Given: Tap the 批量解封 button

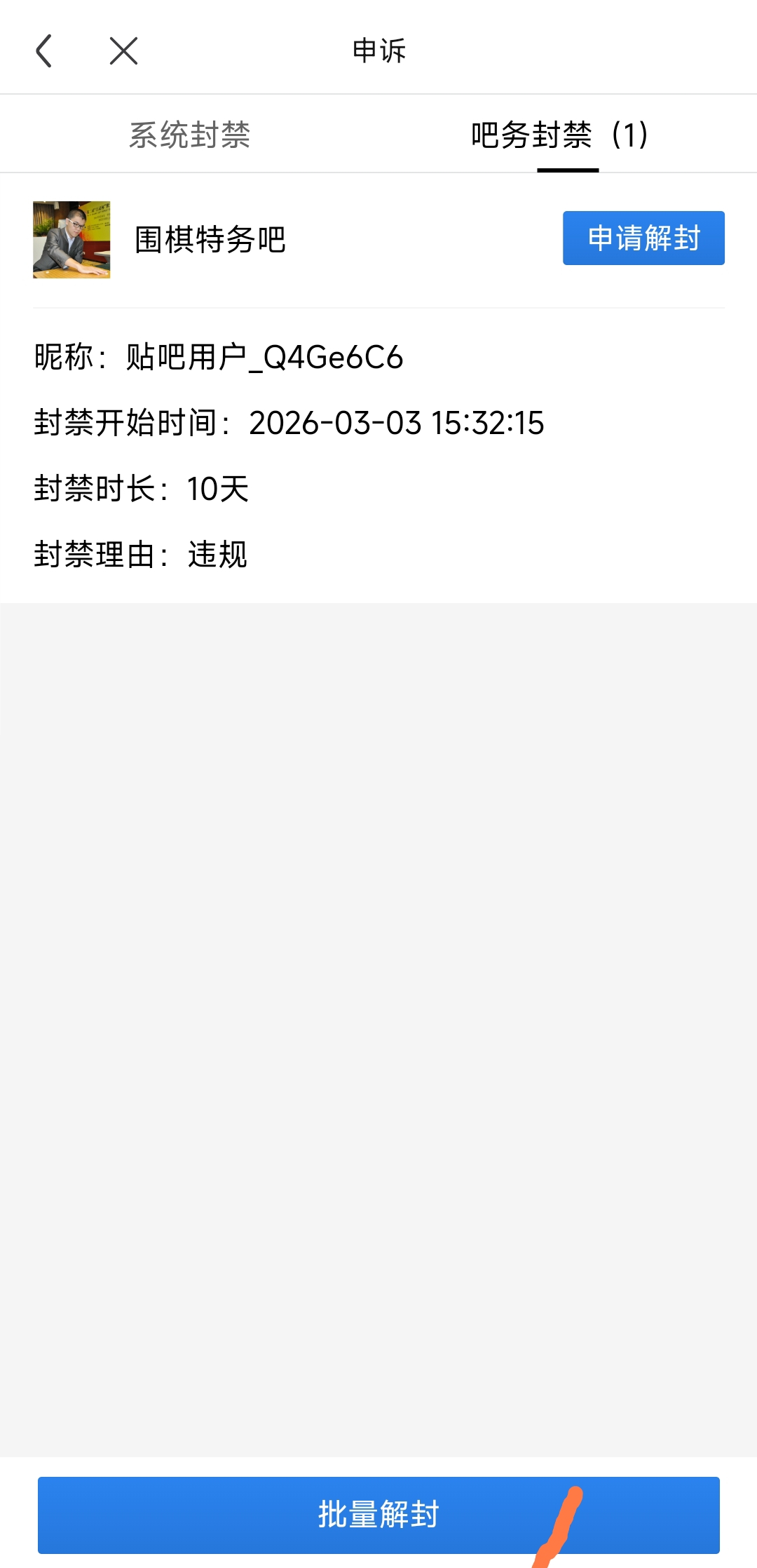Looking at the screenshot, I should (x=378, y=1515).
